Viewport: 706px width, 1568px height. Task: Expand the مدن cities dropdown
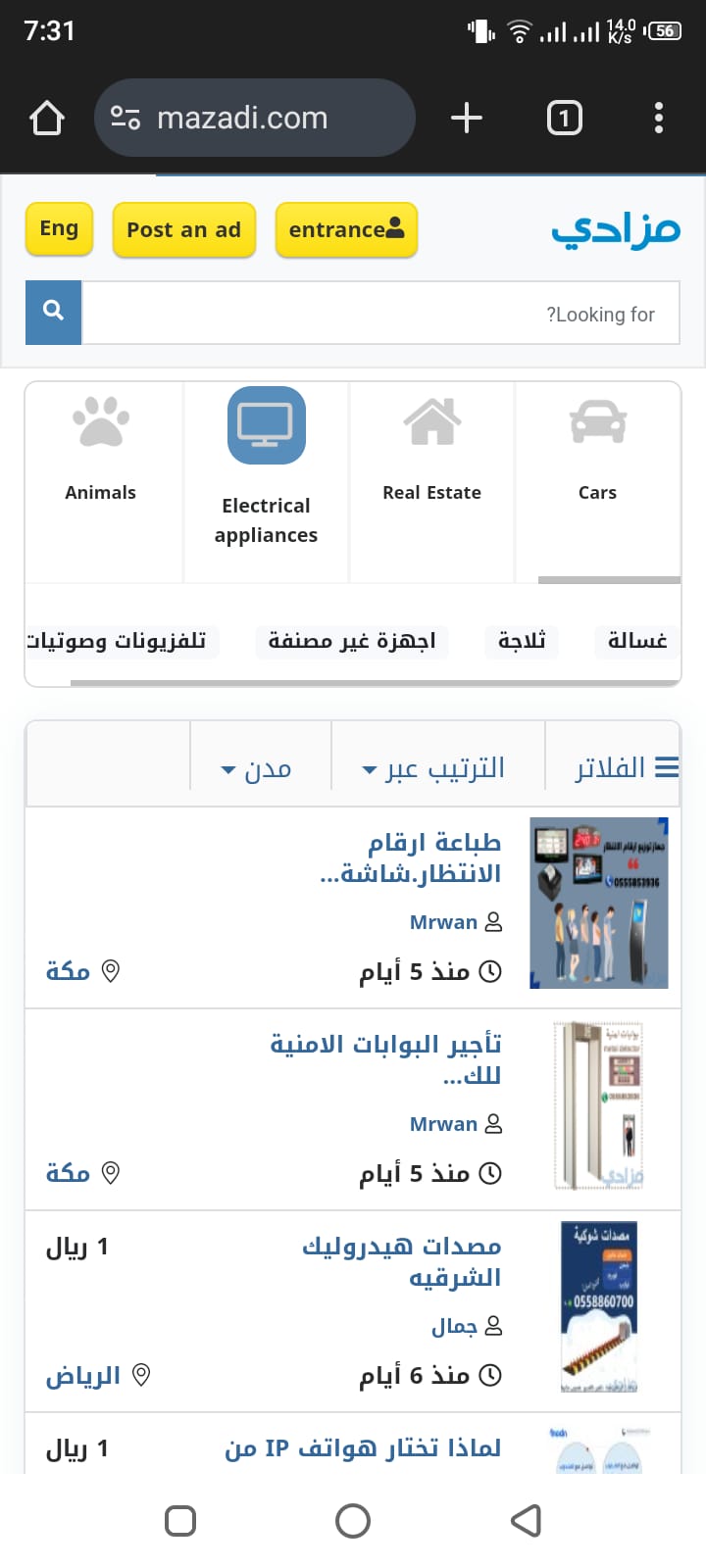tap(257, 769)
